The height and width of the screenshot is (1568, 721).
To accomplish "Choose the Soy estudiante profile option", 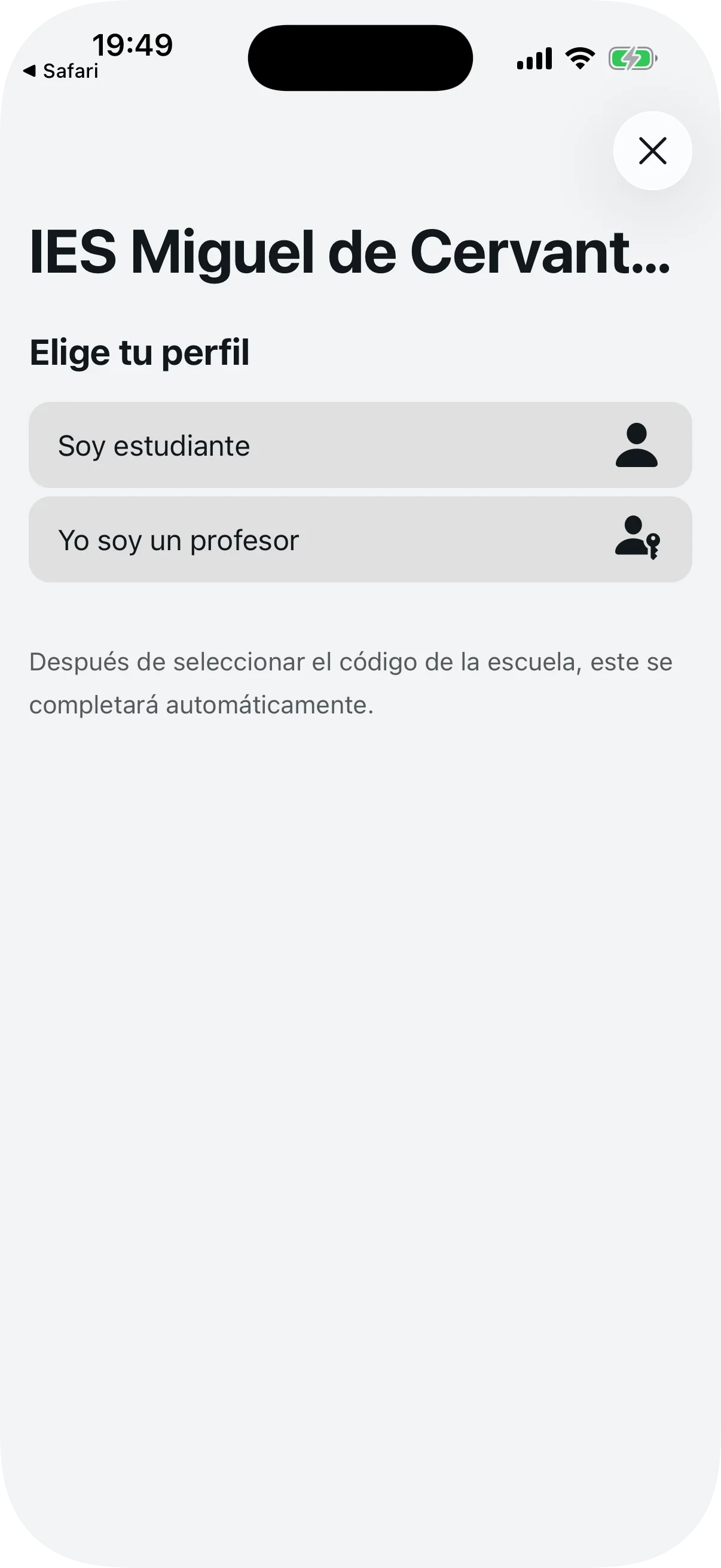I will tap(360, 445).
